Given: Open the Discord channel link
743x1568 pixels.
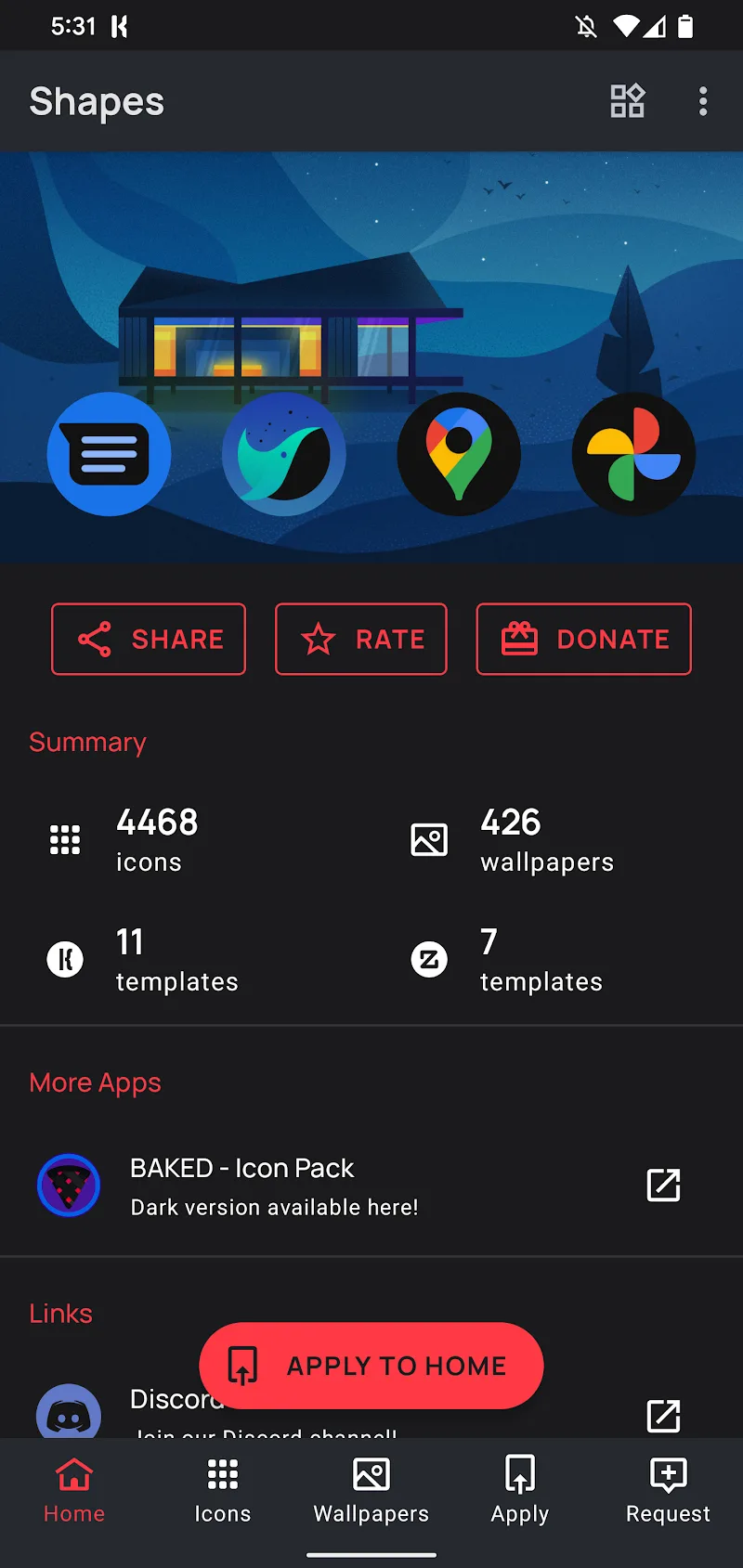Looking at the screenshot, I should (371, 1411).
